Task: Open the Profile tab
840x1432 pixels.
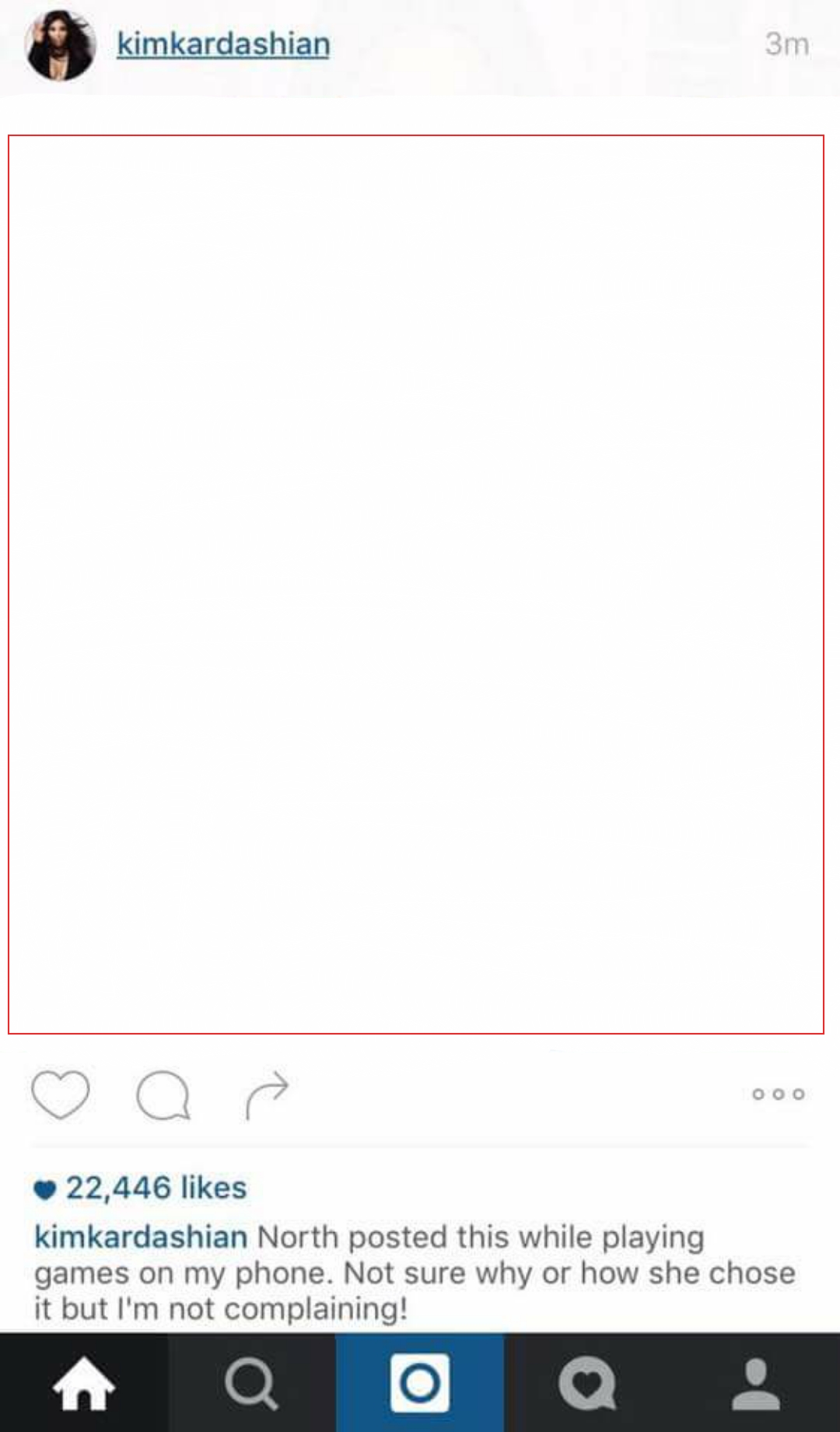Action: point(756,1383)
